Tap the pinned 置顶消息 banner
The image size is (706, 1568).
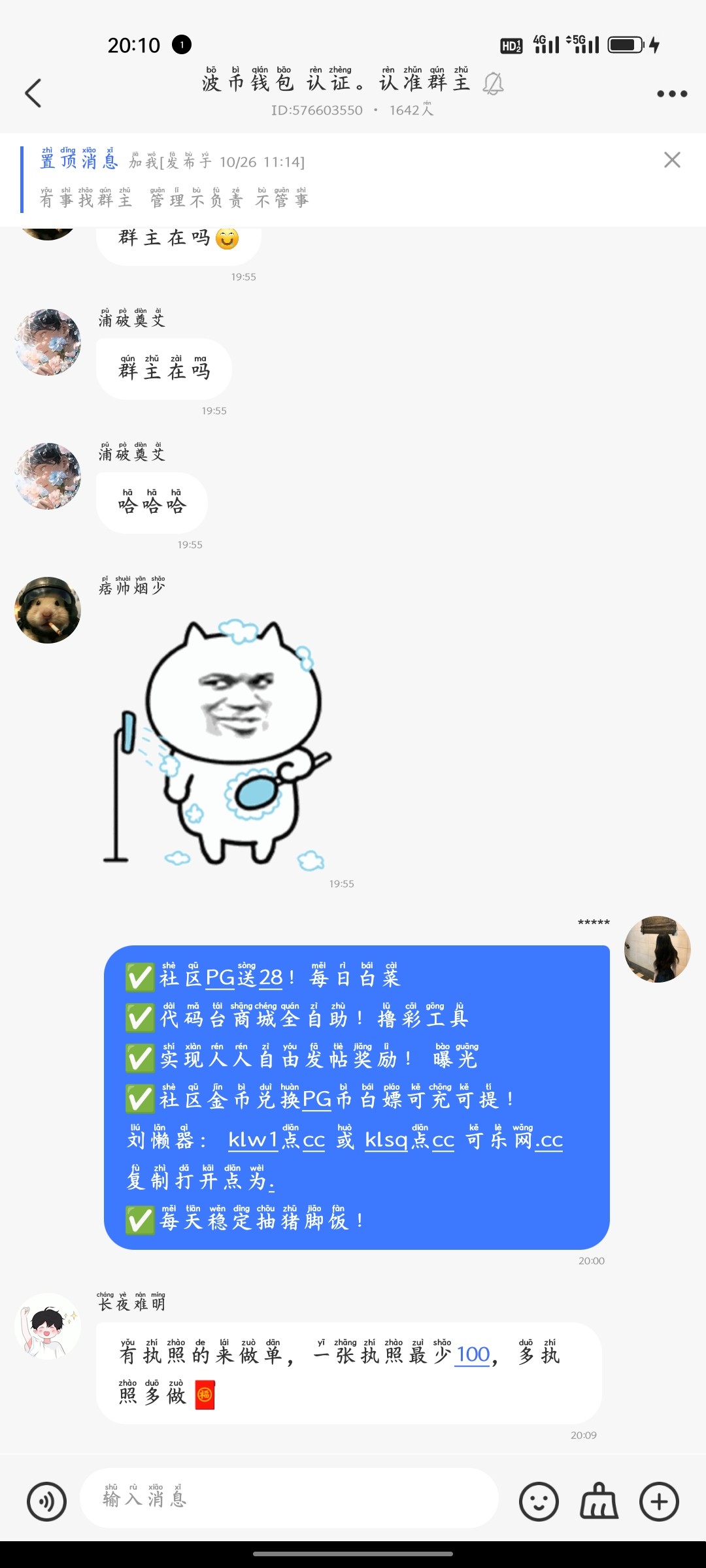click(78, 160)
